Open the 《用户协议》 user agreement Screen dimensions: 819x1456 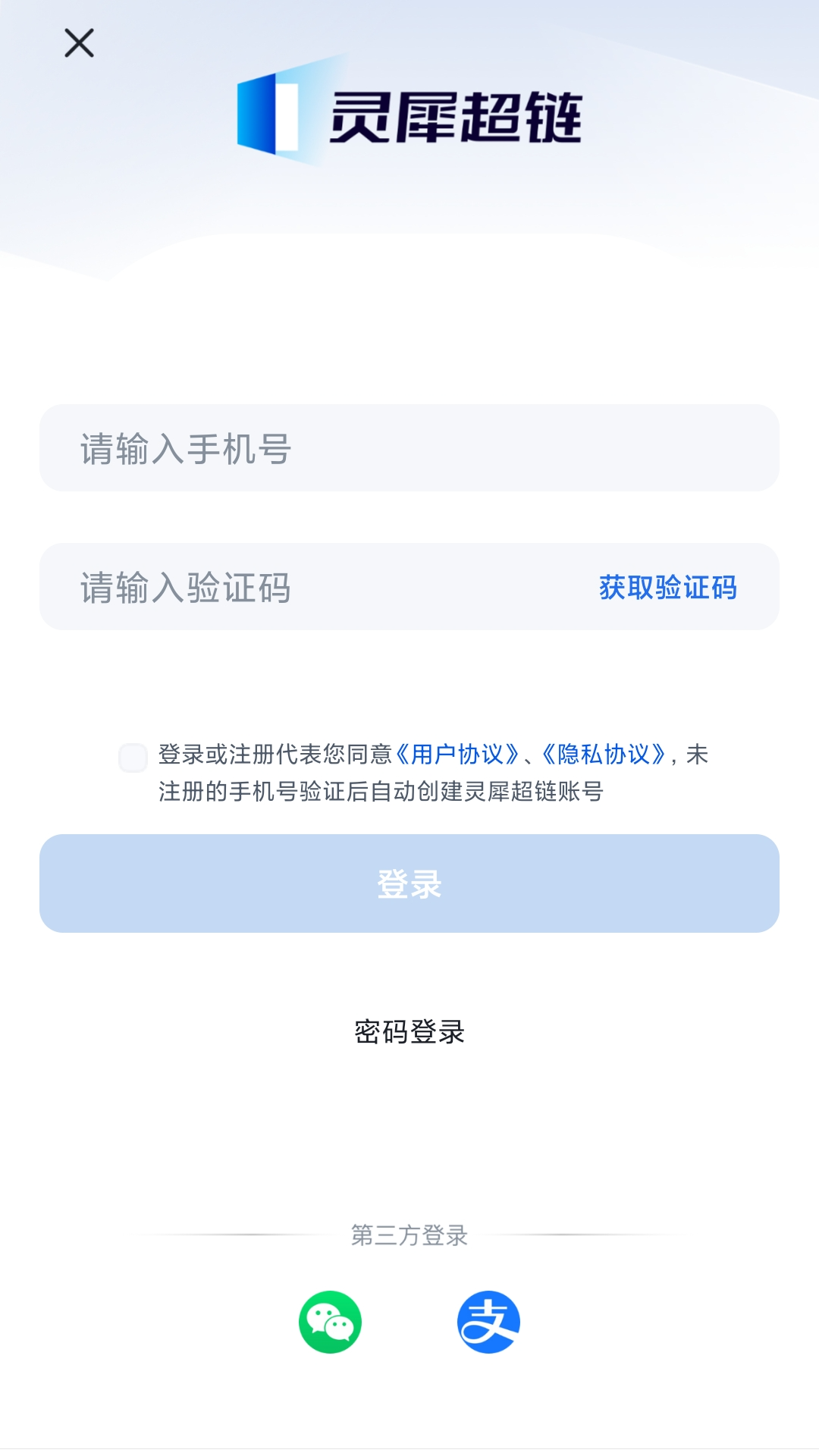point(456,753)
